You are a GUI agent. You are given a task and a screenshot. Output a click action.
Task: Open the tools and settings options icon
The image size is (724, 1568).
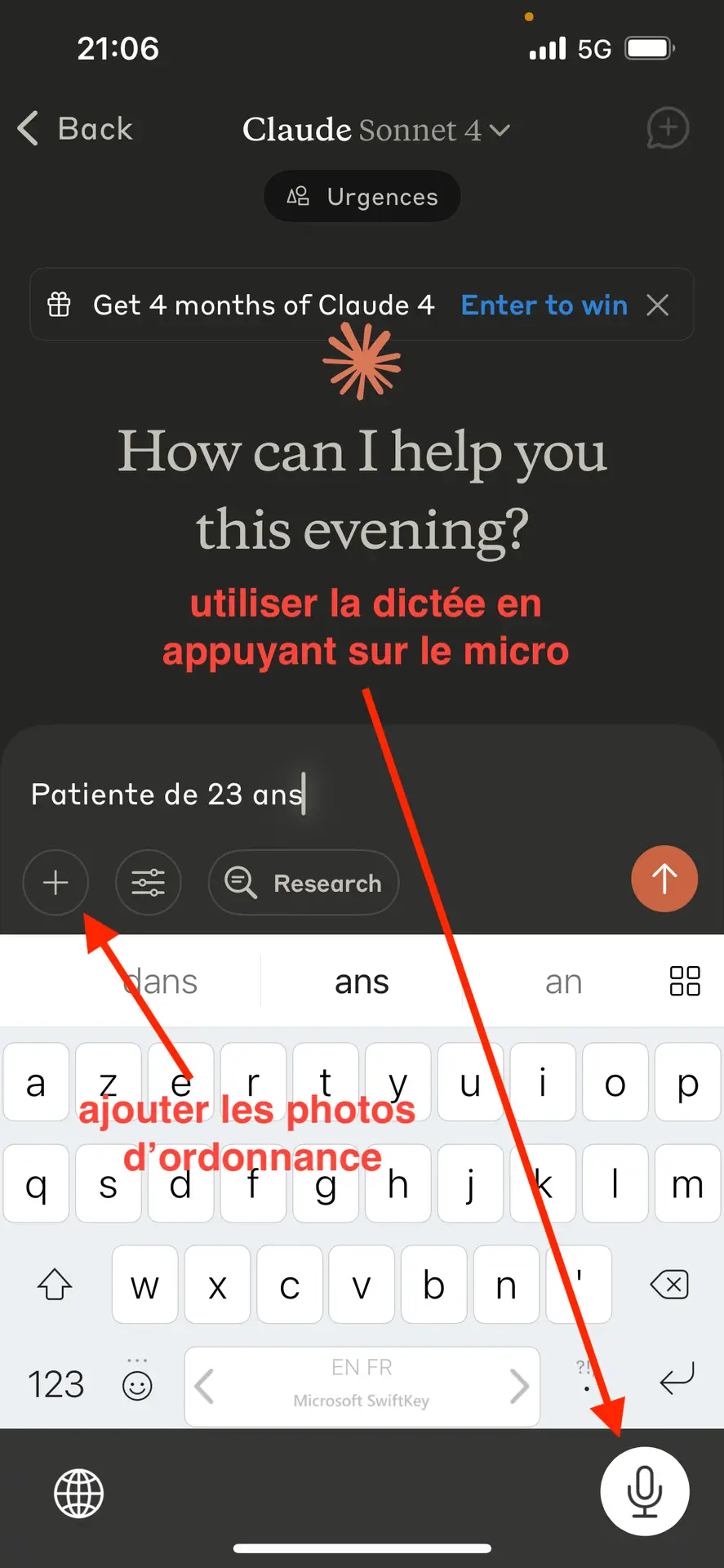tap(148, 882)
